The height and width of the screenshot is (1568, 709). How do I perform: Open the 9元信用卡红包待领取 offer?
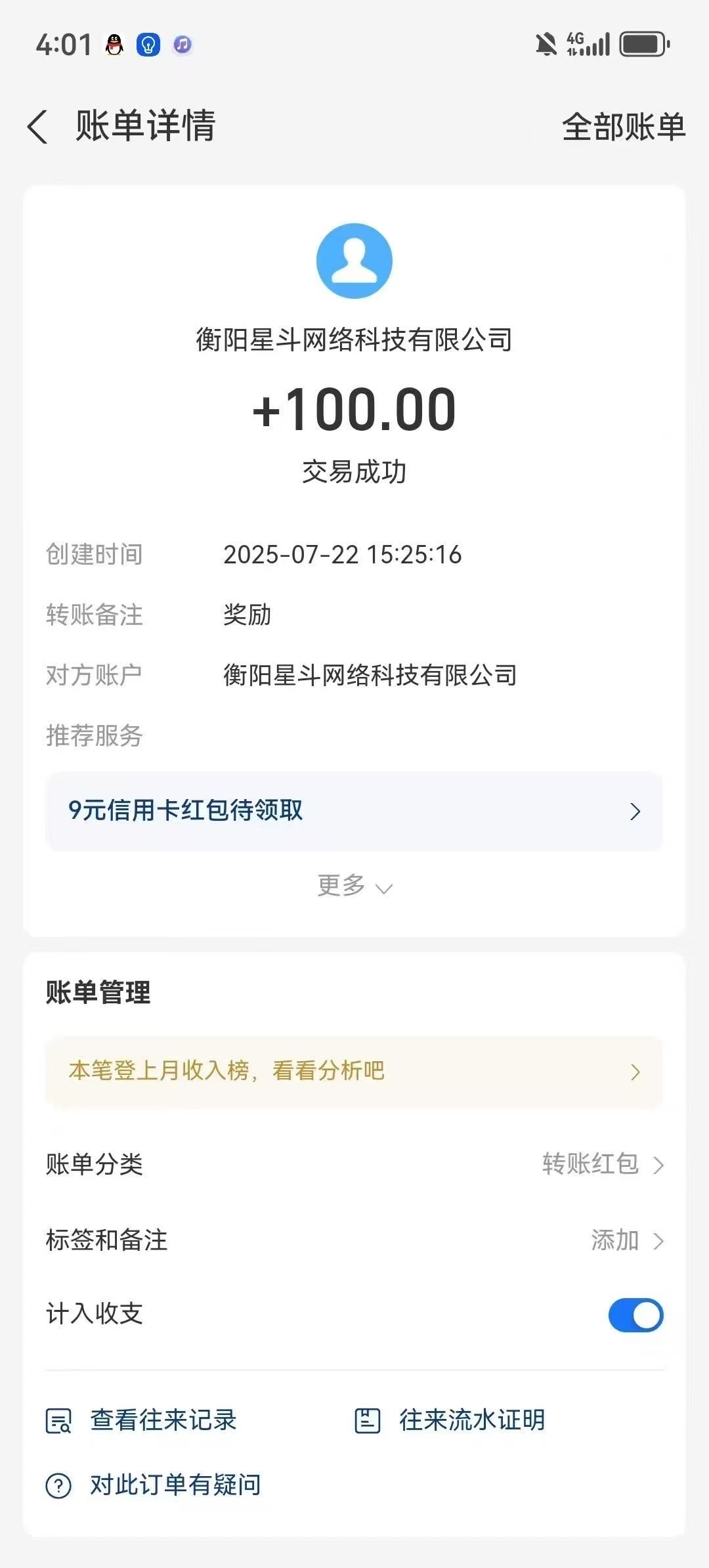[354, 811]
